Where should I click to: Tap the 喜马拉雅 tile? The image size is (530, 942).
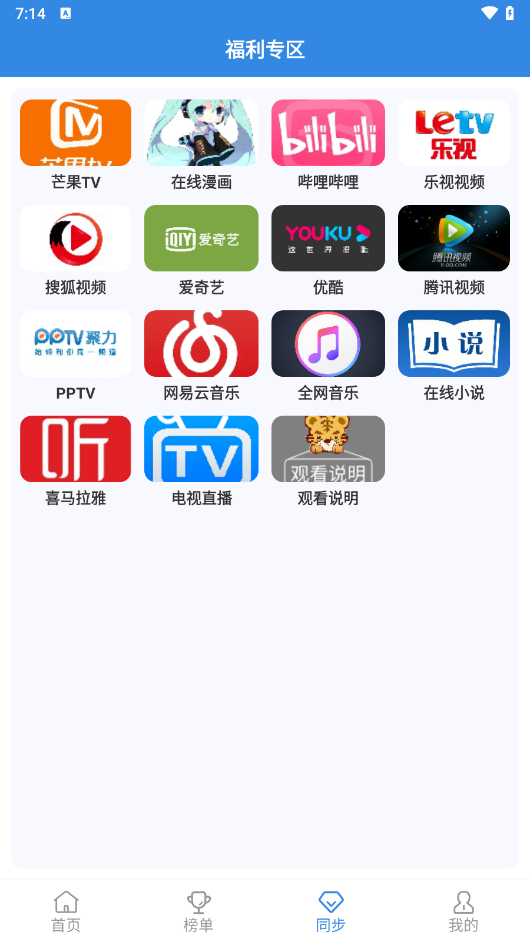click(76, 461)
